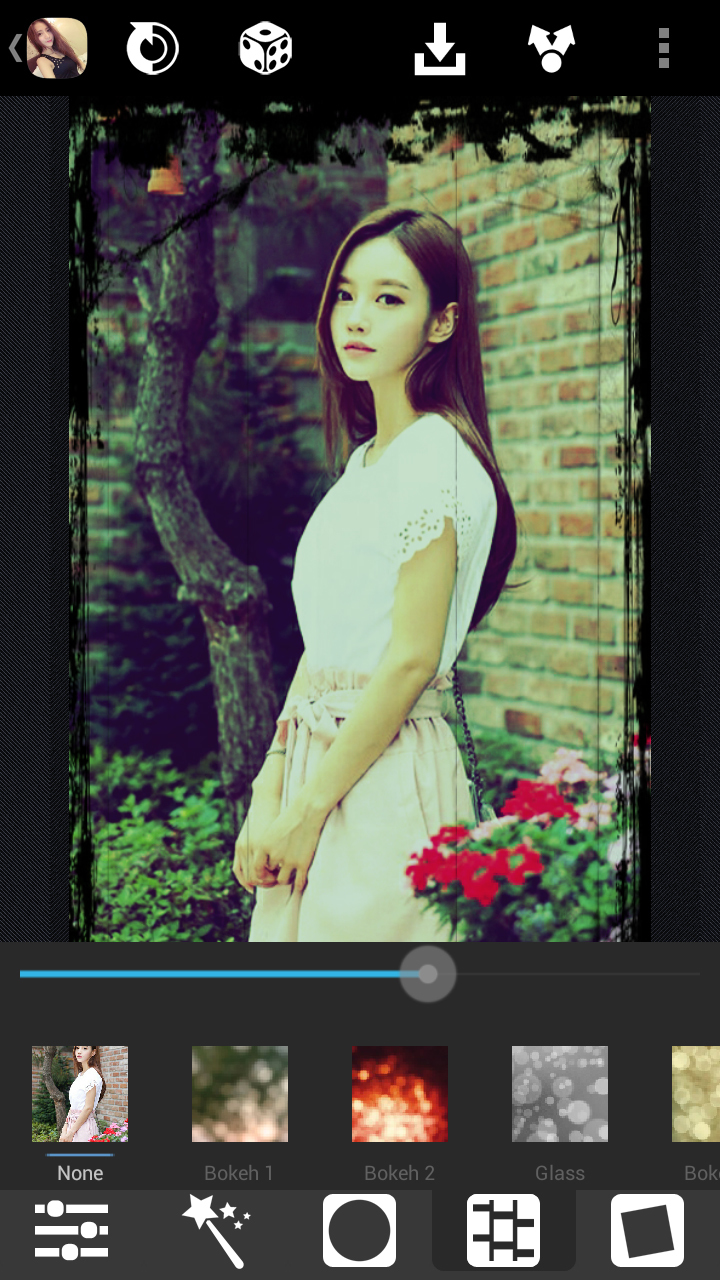Apply the Glass overlay
Viewport: 720px width, 1280px height.
click(560, 1094)
